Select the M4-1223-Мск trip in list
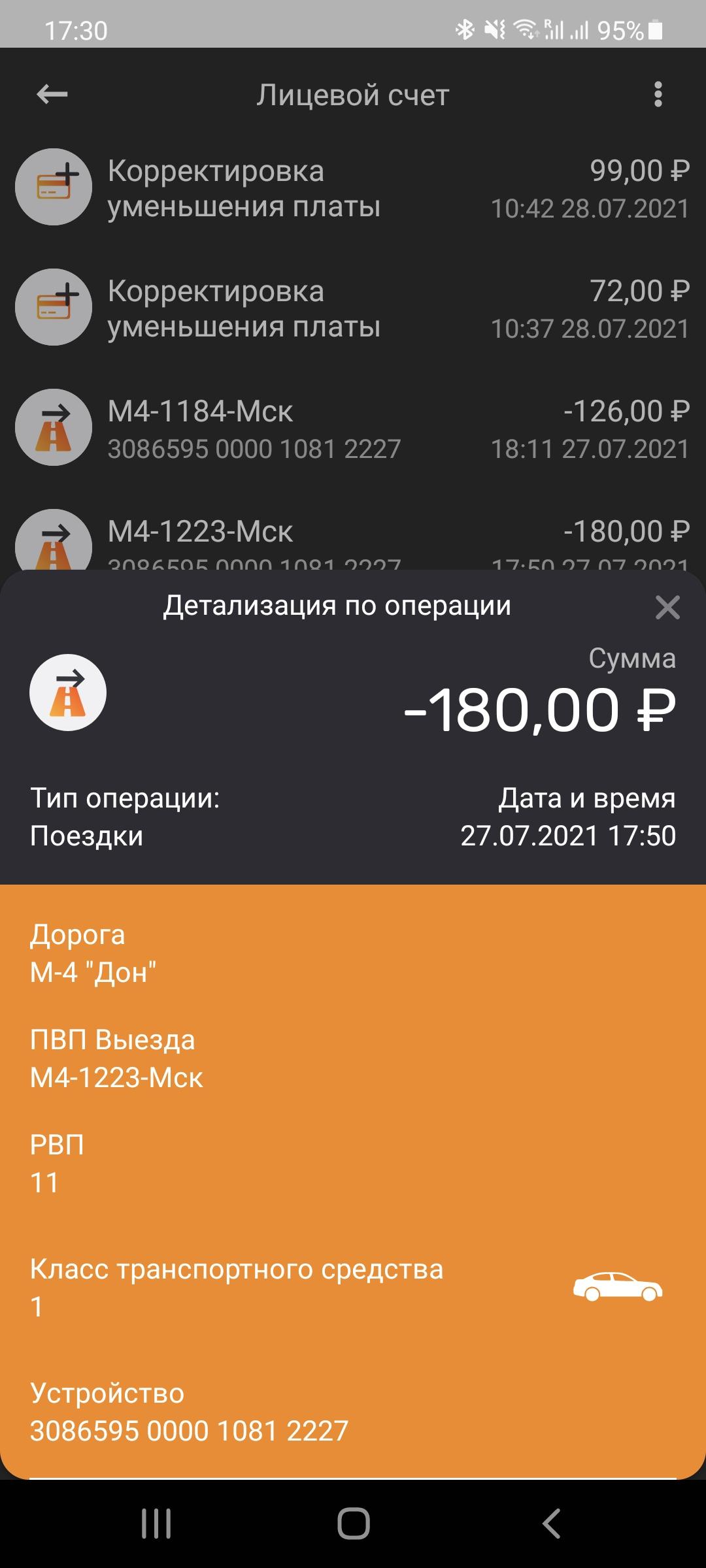706x1568 pixels. 353,536
